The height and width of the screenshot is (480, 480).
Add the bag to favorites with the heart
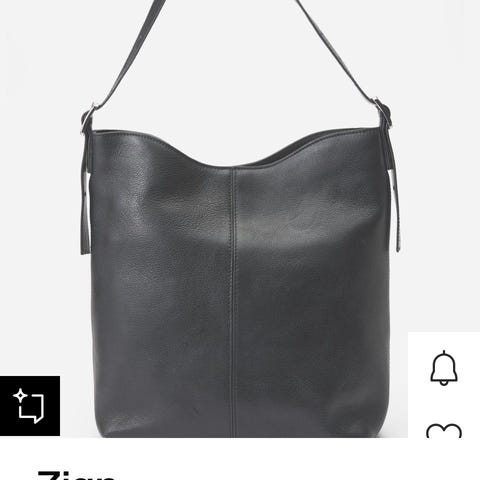(x=444, y=431)
